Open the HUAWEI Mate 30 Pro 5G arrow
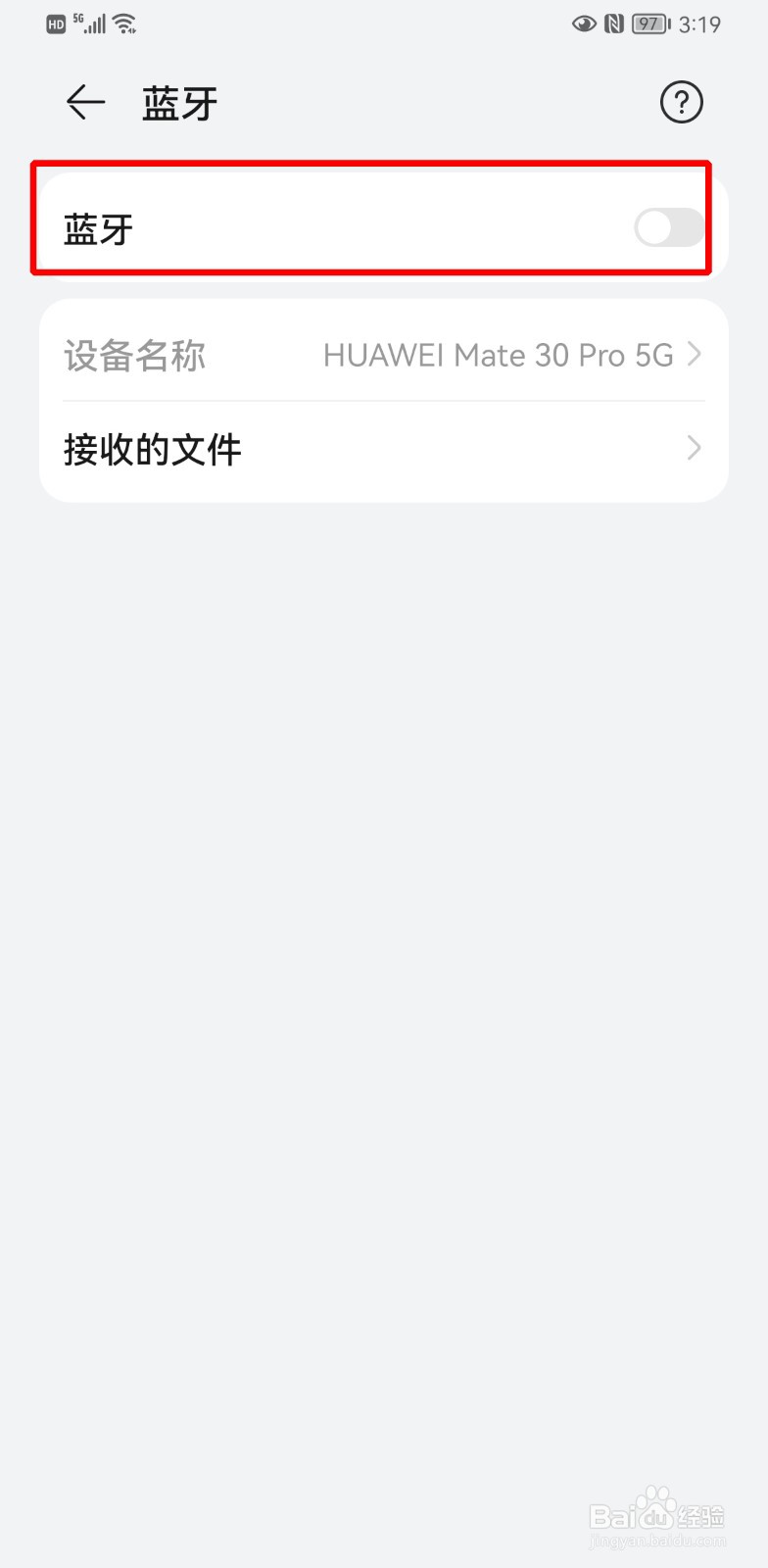This screenshot has width=768, height=1568. 695,355
